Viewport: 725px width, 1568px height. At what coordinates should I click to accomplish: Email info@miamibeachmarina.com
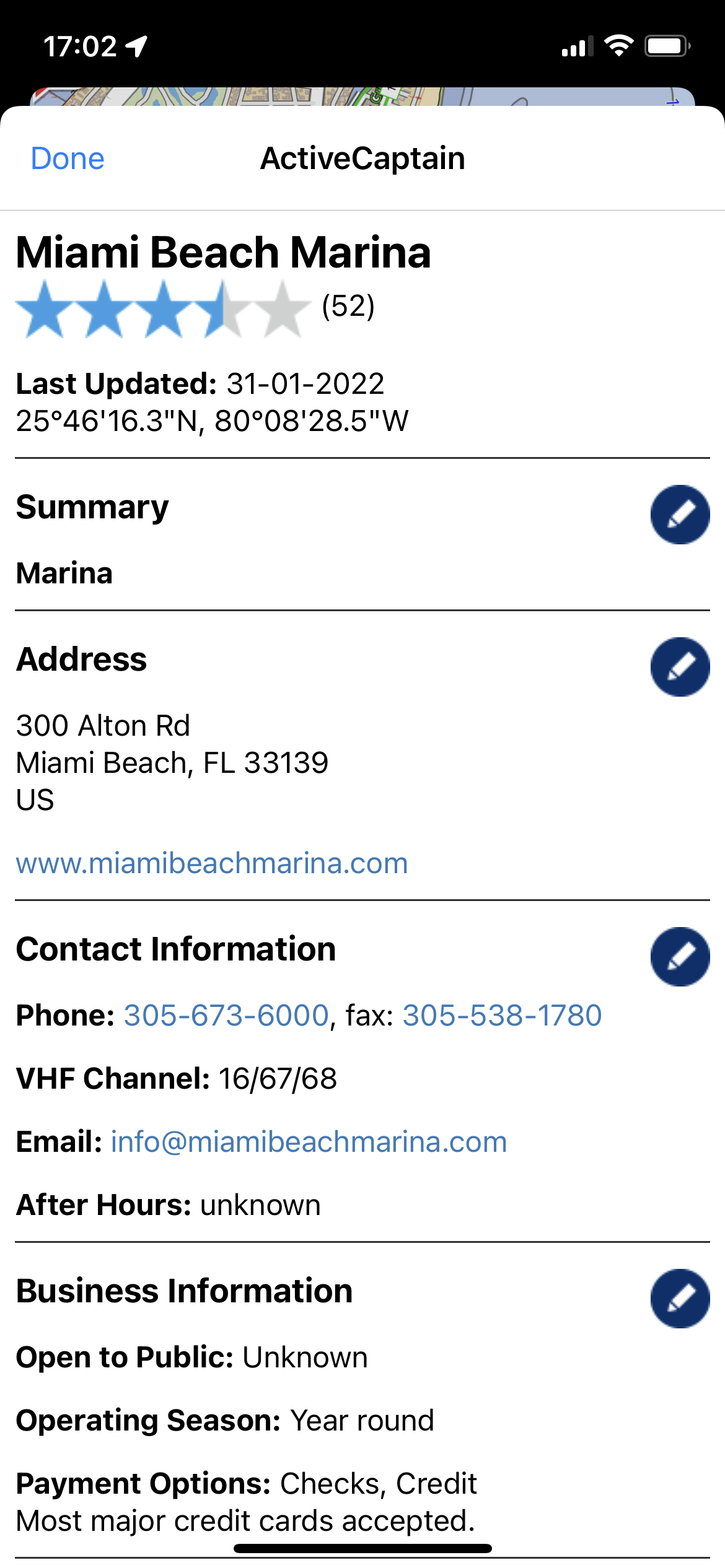pyautogui.click(x=309, y=1142)
